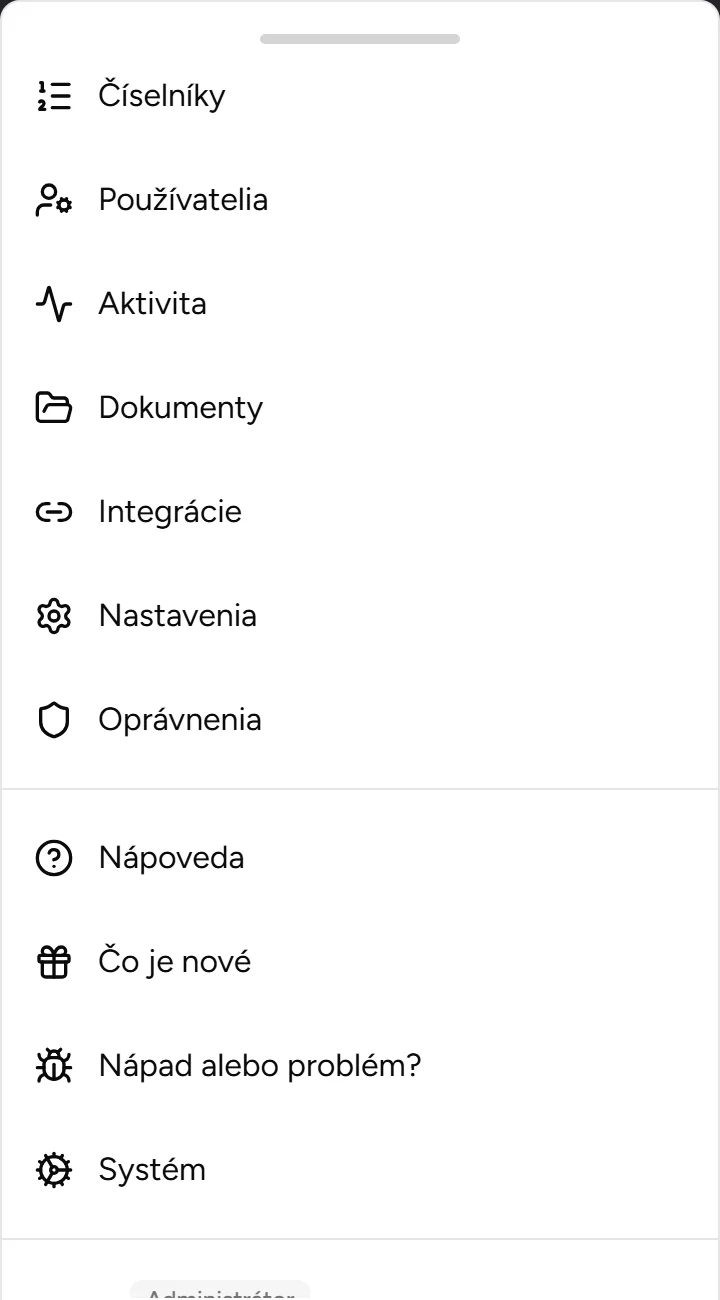
Task: Click the Nápoveda question mark icon
Action: click(x=53, y=857)
